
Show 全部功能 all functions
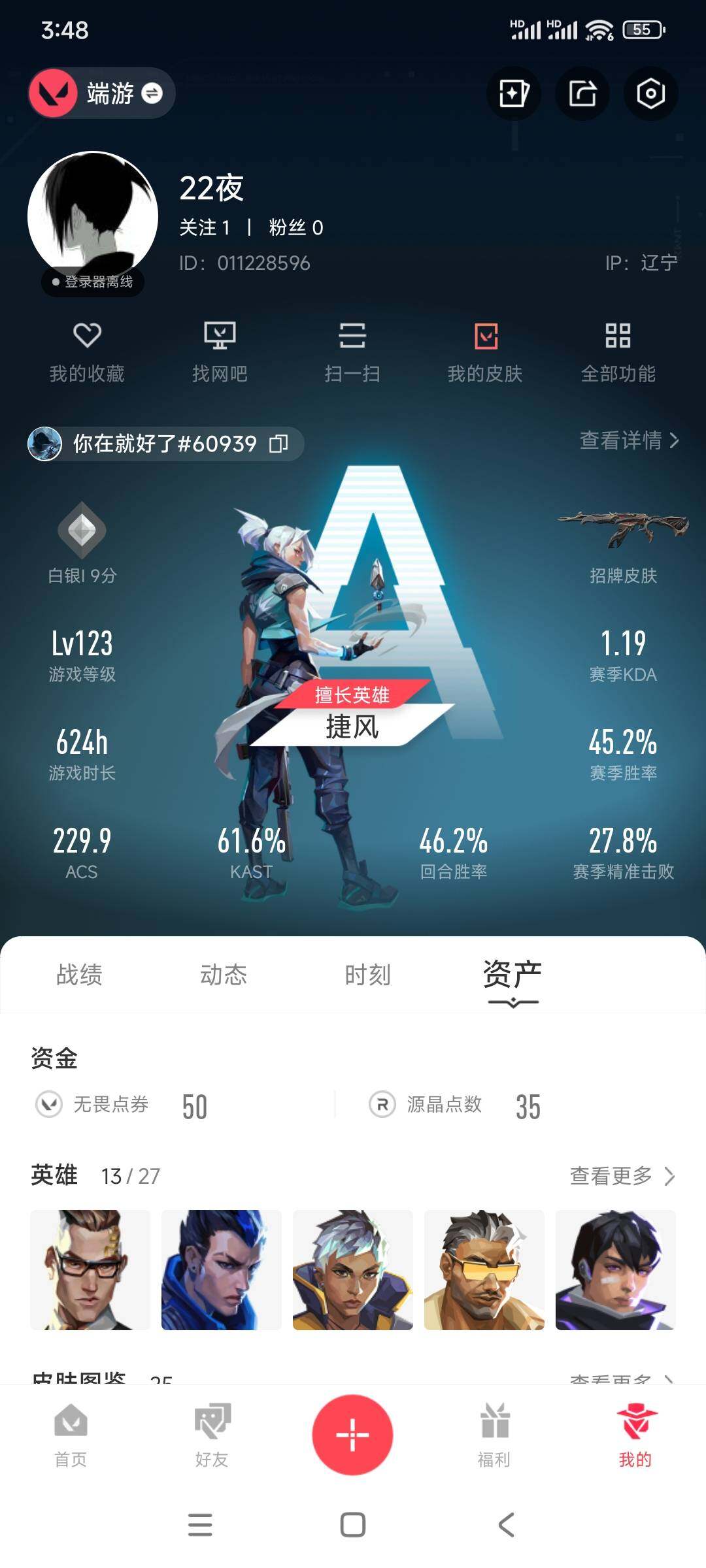pos(618,353)
